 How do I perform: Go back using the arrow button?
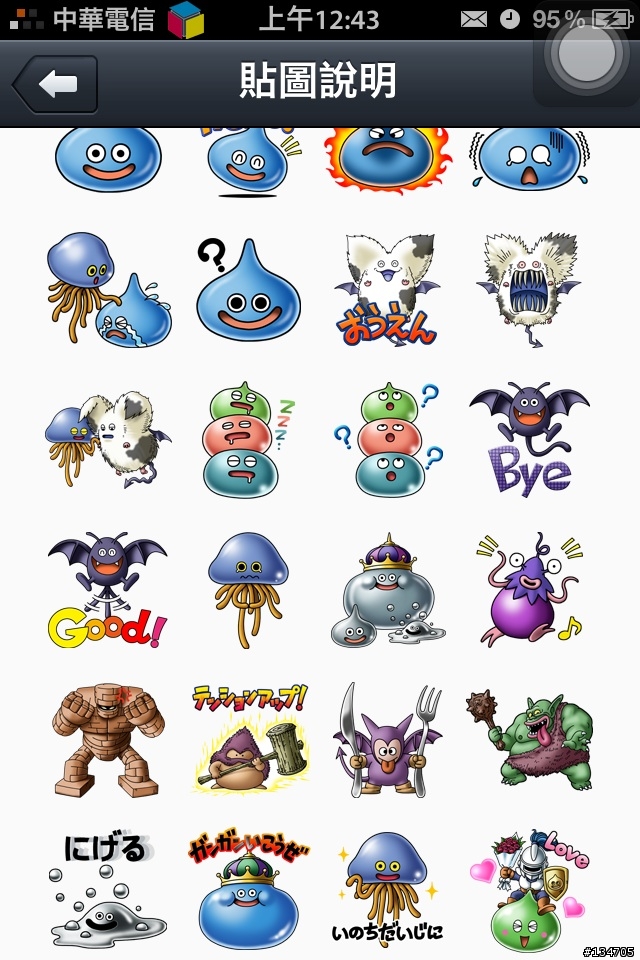(57, 84)
